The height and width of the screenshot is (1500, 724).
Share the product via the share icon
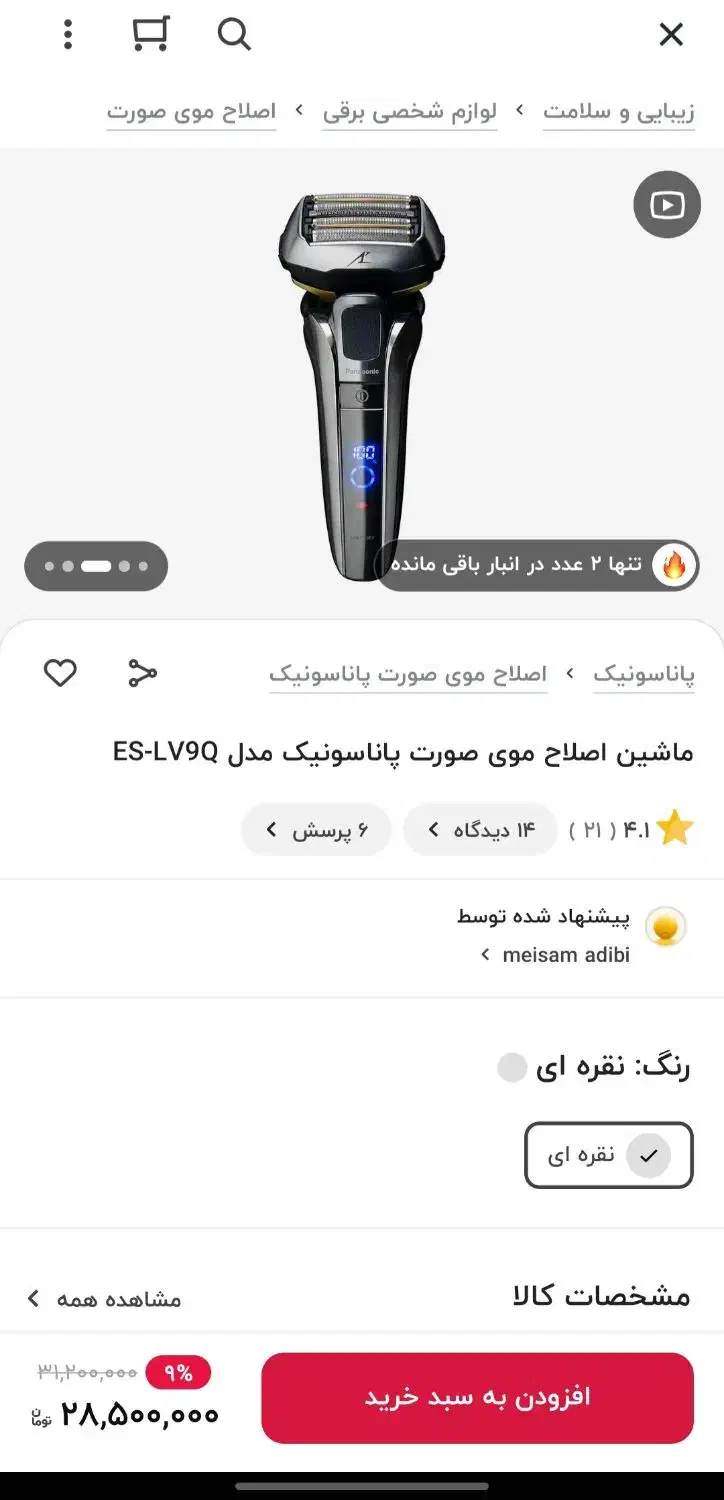point(142,673)
